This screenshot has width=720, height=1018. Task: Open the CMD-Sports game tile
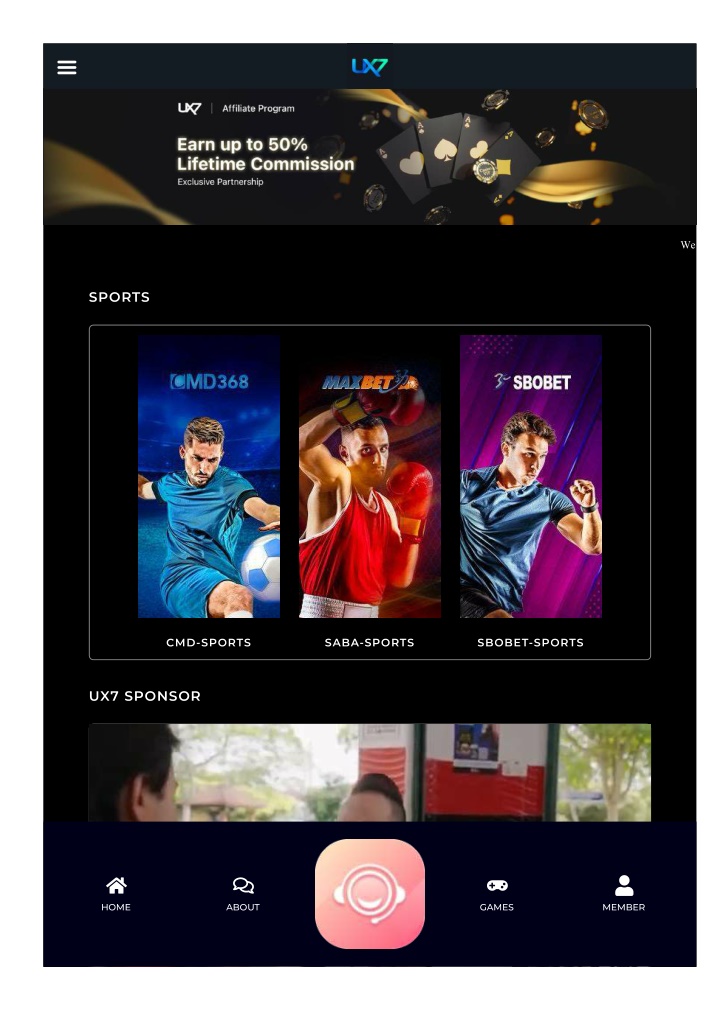pyautogui.click(x=209, y=477)
